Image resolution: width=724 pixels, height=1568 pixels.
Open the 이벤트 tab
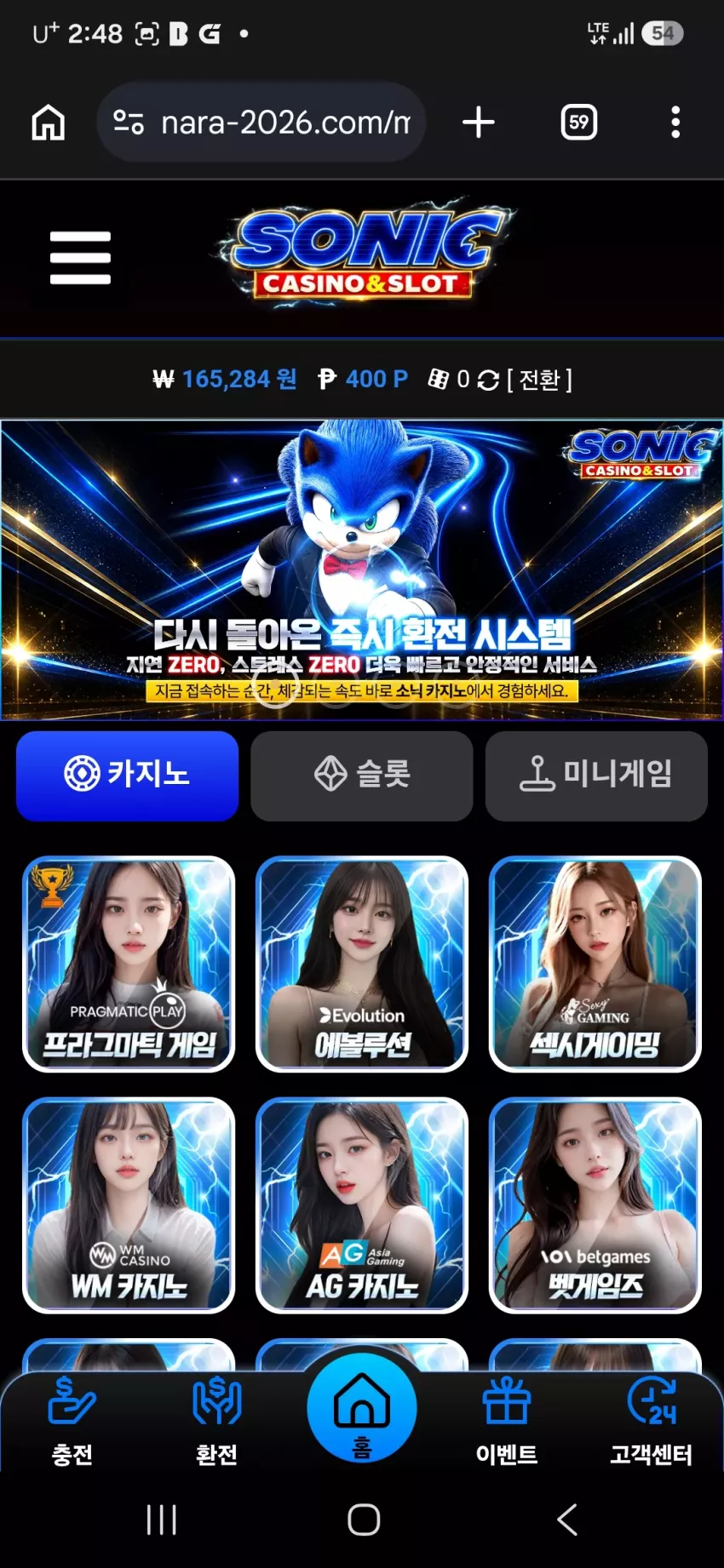507,1422
